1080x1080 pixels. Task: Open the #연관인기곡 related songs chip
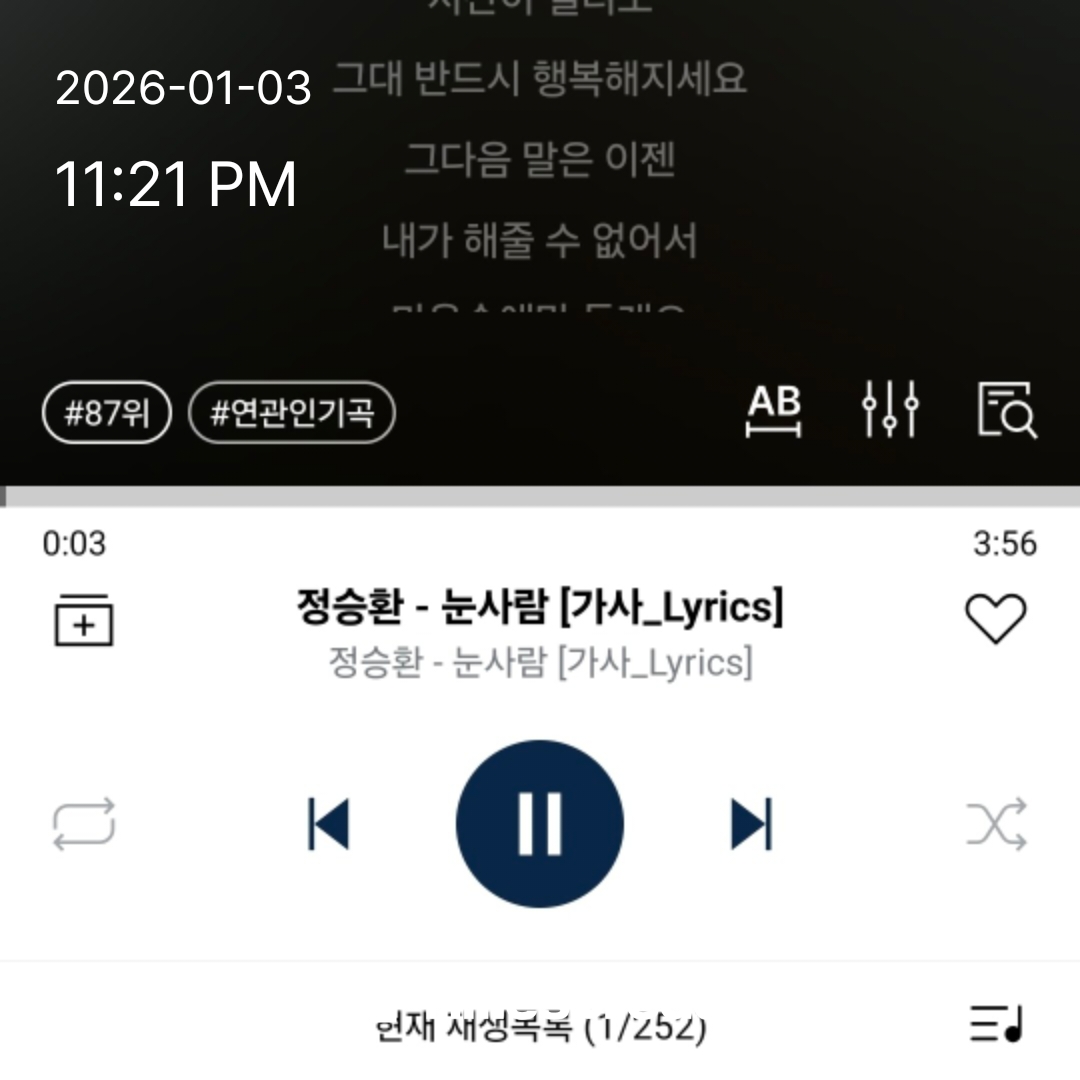[x=292, y=412]
